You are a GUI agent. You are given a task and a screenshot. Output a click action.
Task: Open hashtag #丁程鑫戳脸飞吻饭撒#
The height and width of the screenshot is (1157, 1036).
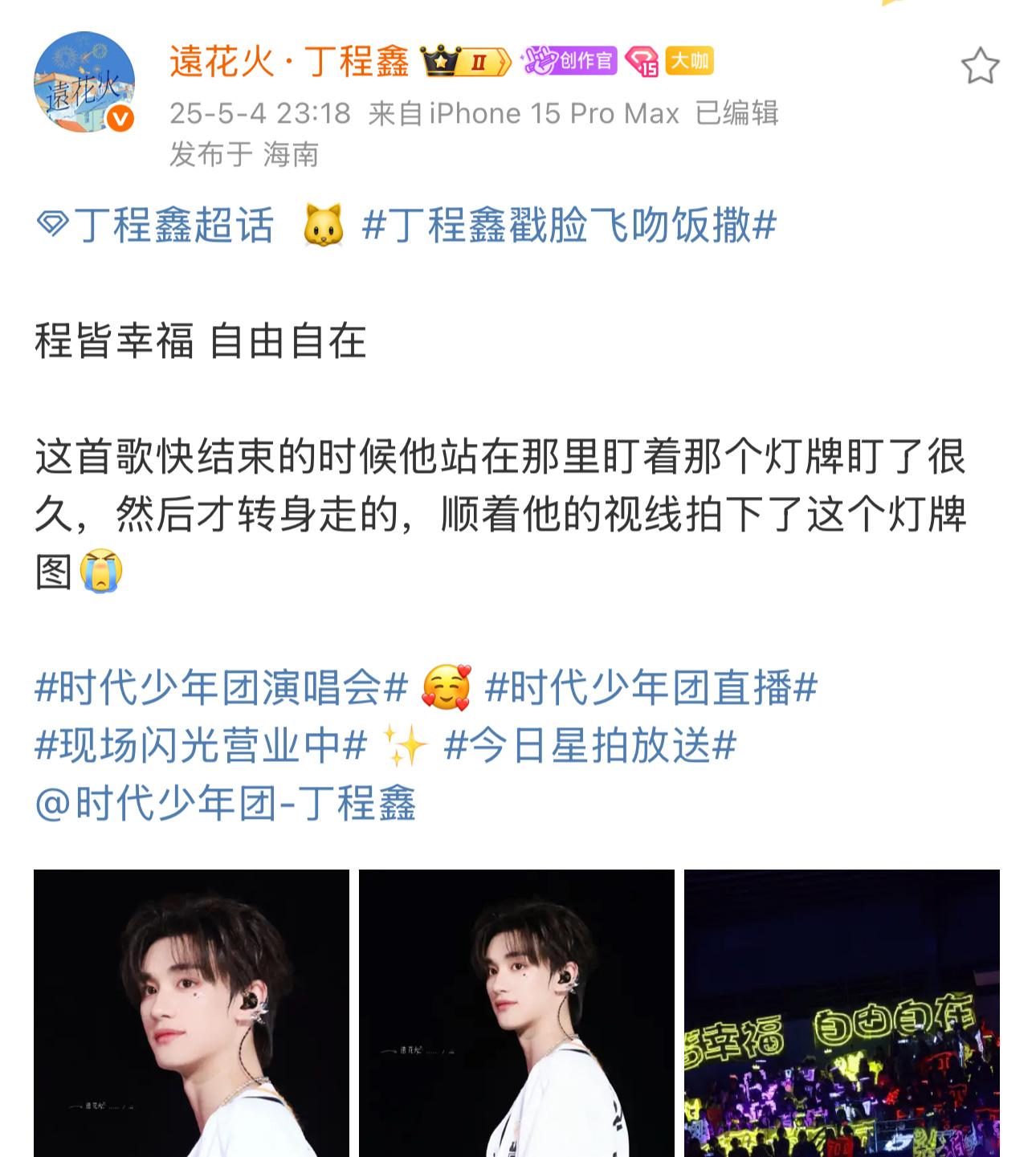click(x=569, y=225)
